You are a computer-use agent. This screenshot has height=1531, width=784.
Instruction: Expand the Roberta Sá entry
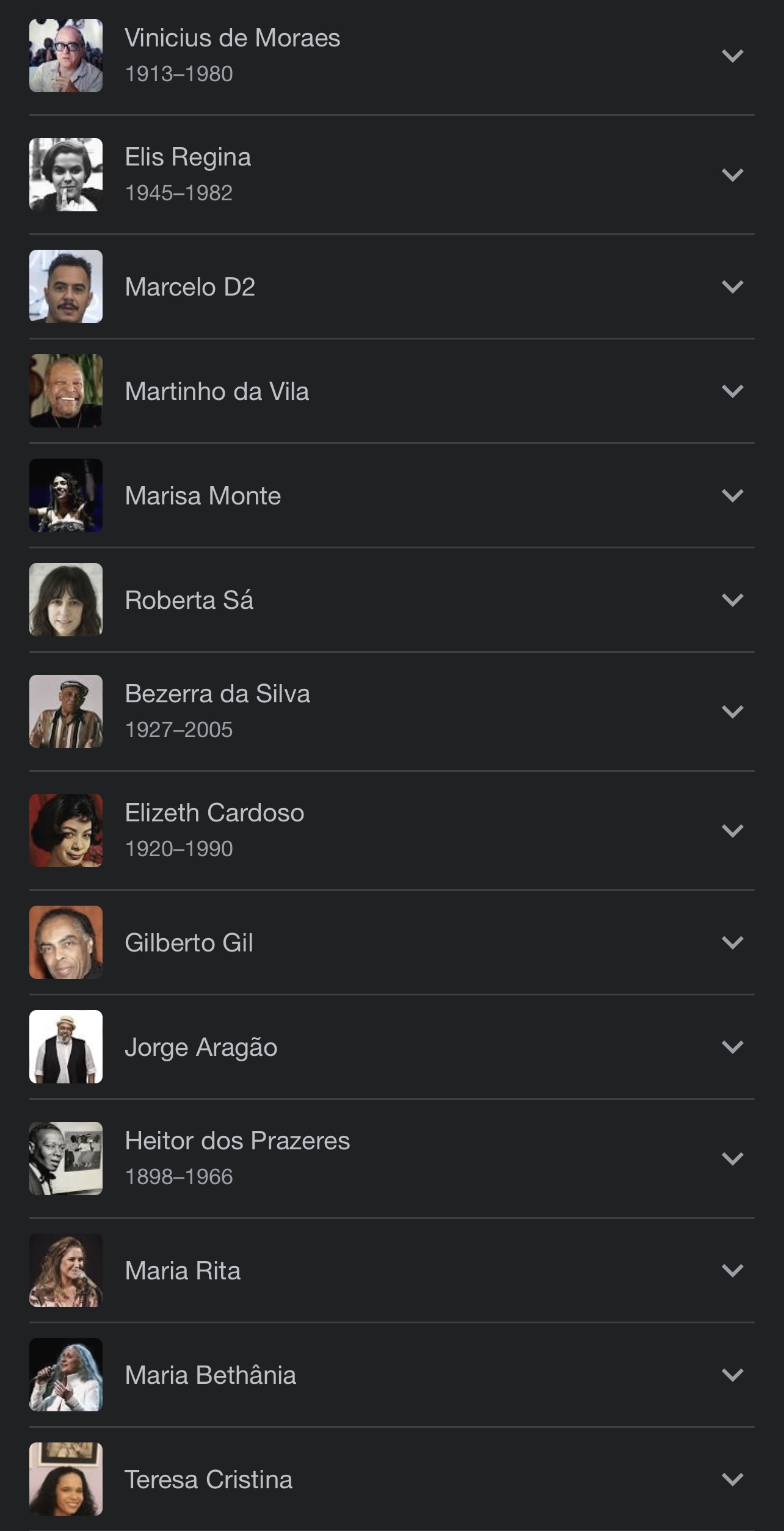[732, 600]
